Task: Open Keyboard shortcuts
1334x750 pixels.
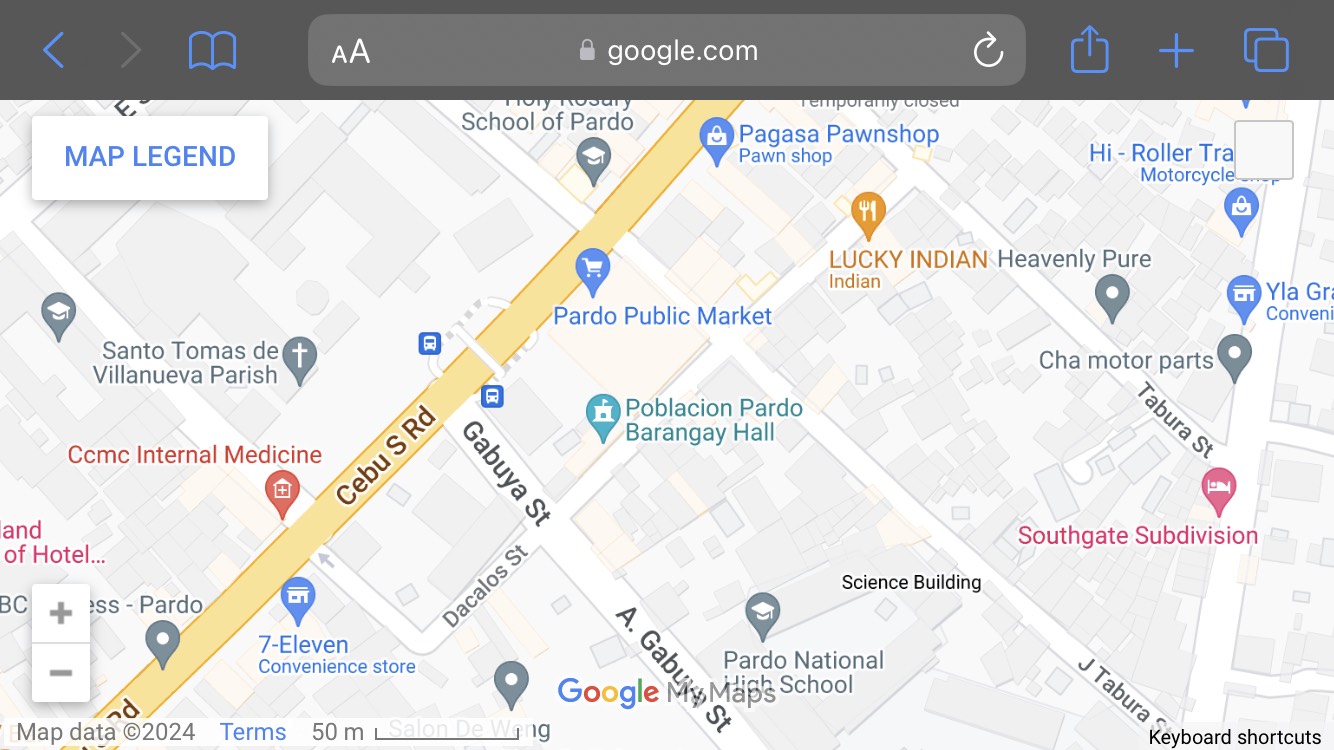Action: [x=1235, y=737]
